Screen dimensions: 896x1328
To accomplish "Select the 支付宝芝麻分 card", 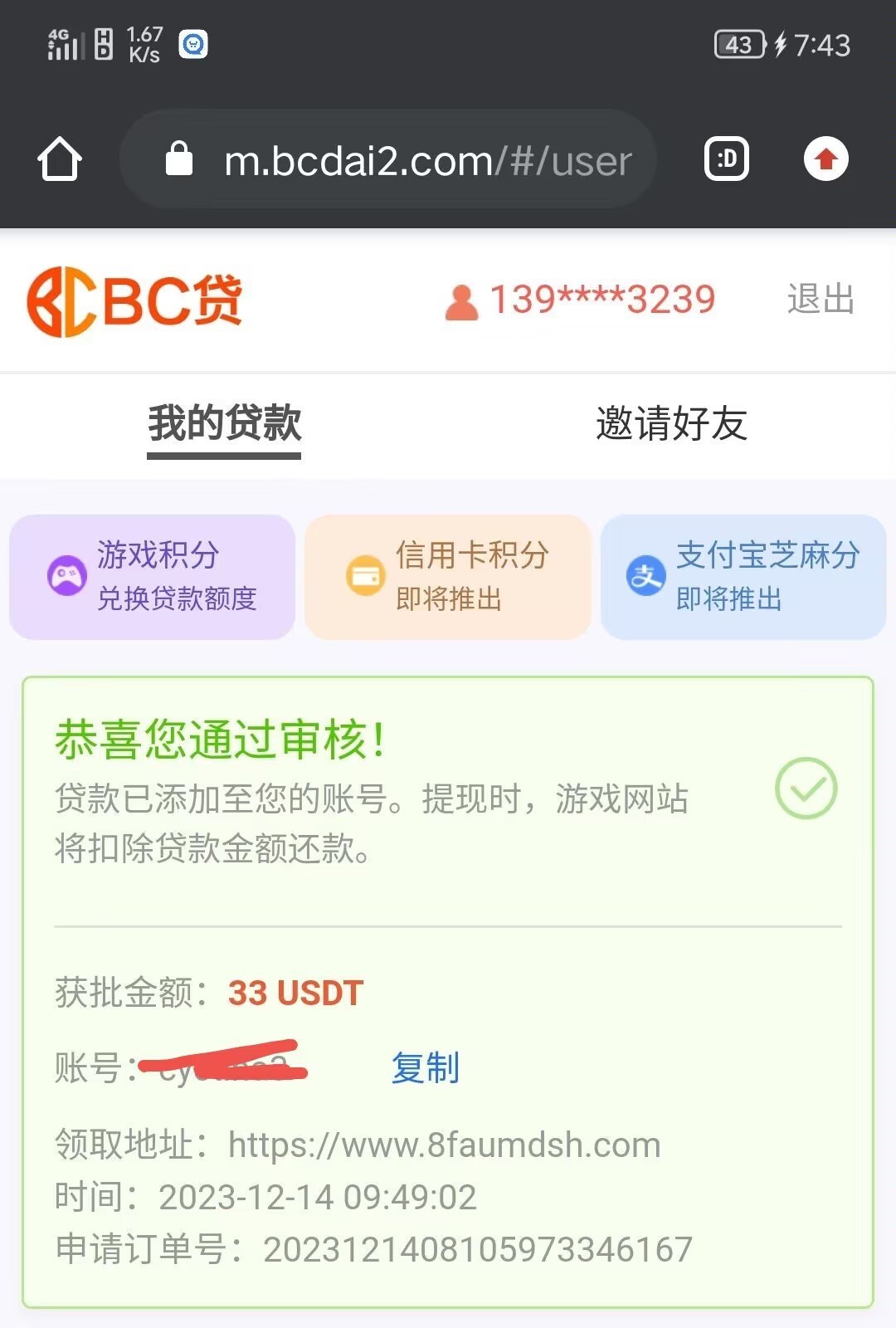I will [x=743, y=577].
